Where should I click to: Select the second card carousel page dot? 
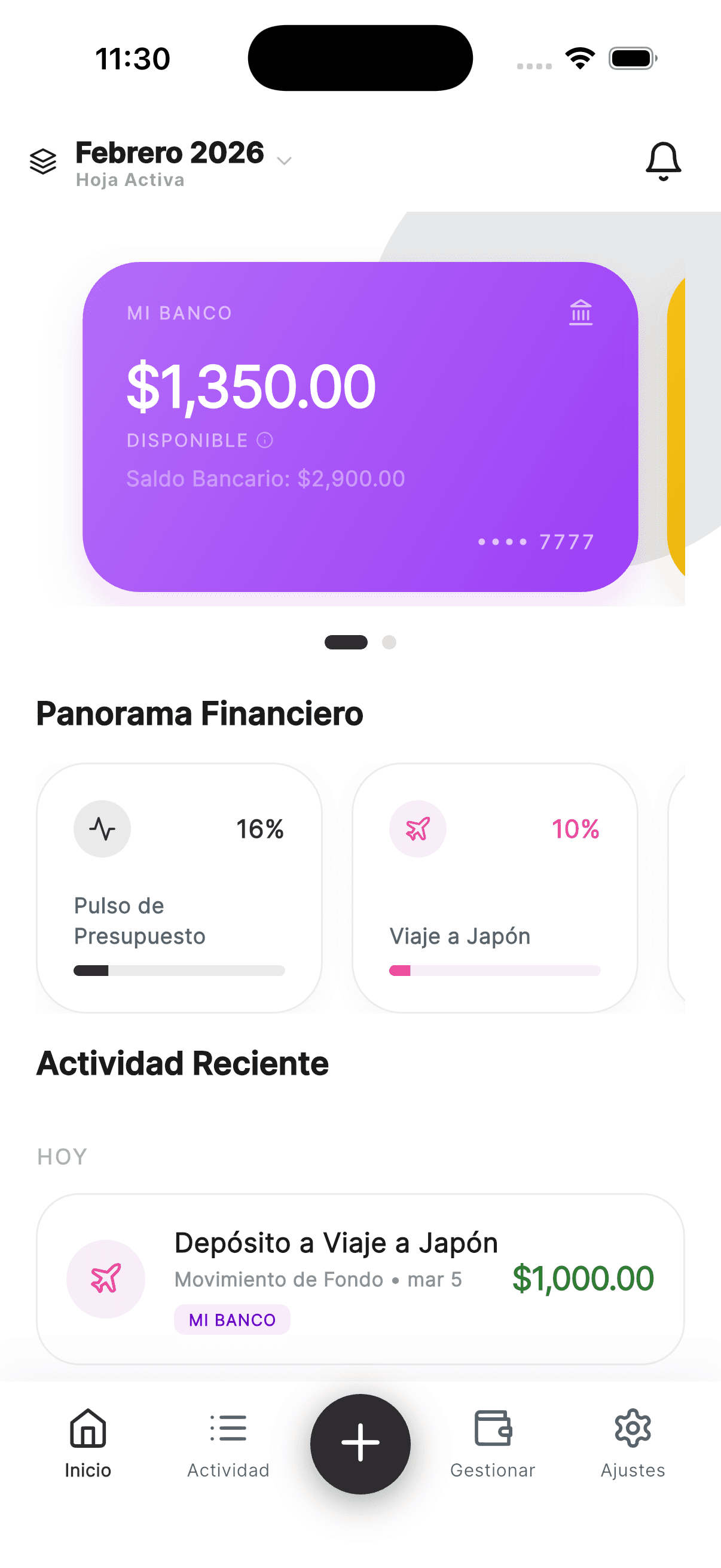coord(388,642)
